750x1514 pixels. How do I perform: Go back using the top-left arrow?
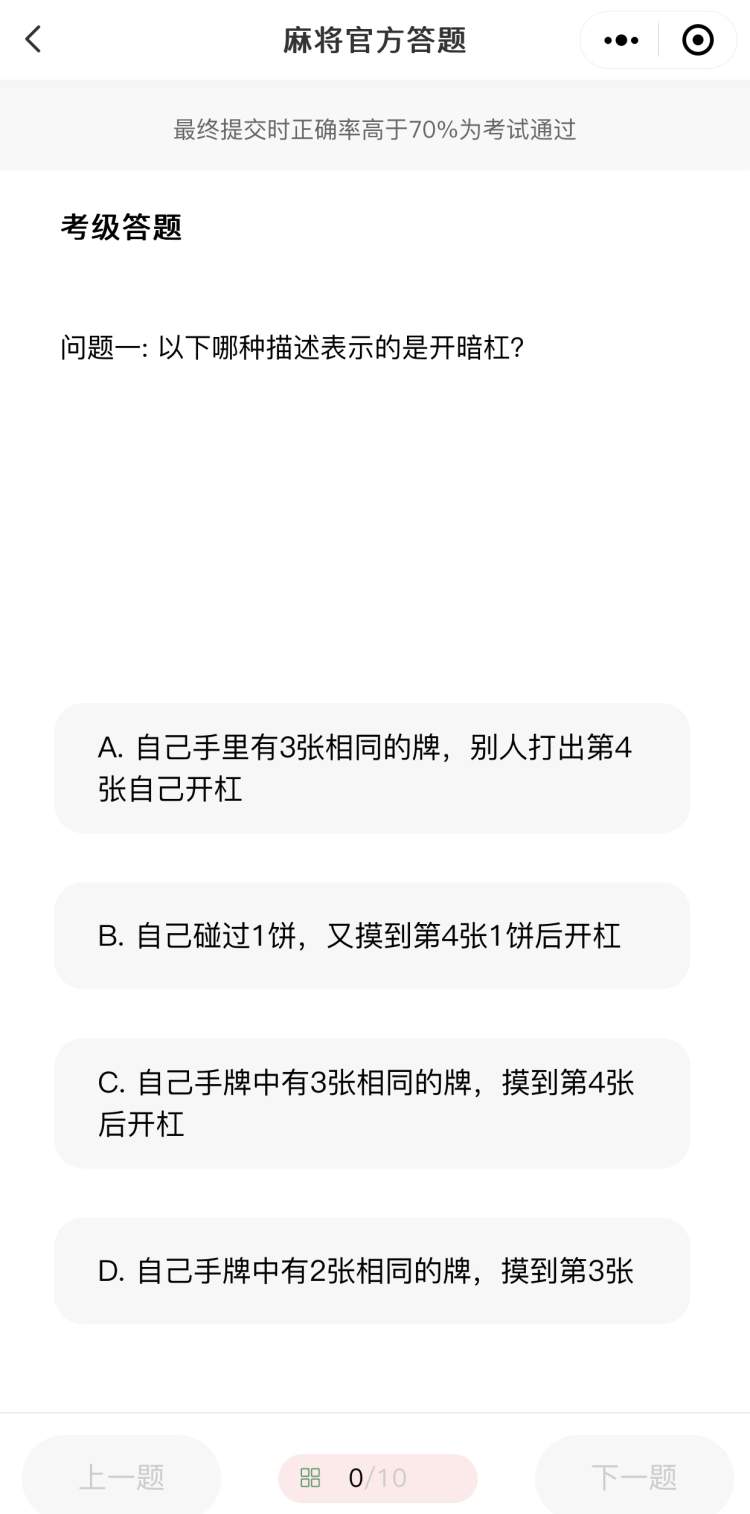click(x=34, y=40)
